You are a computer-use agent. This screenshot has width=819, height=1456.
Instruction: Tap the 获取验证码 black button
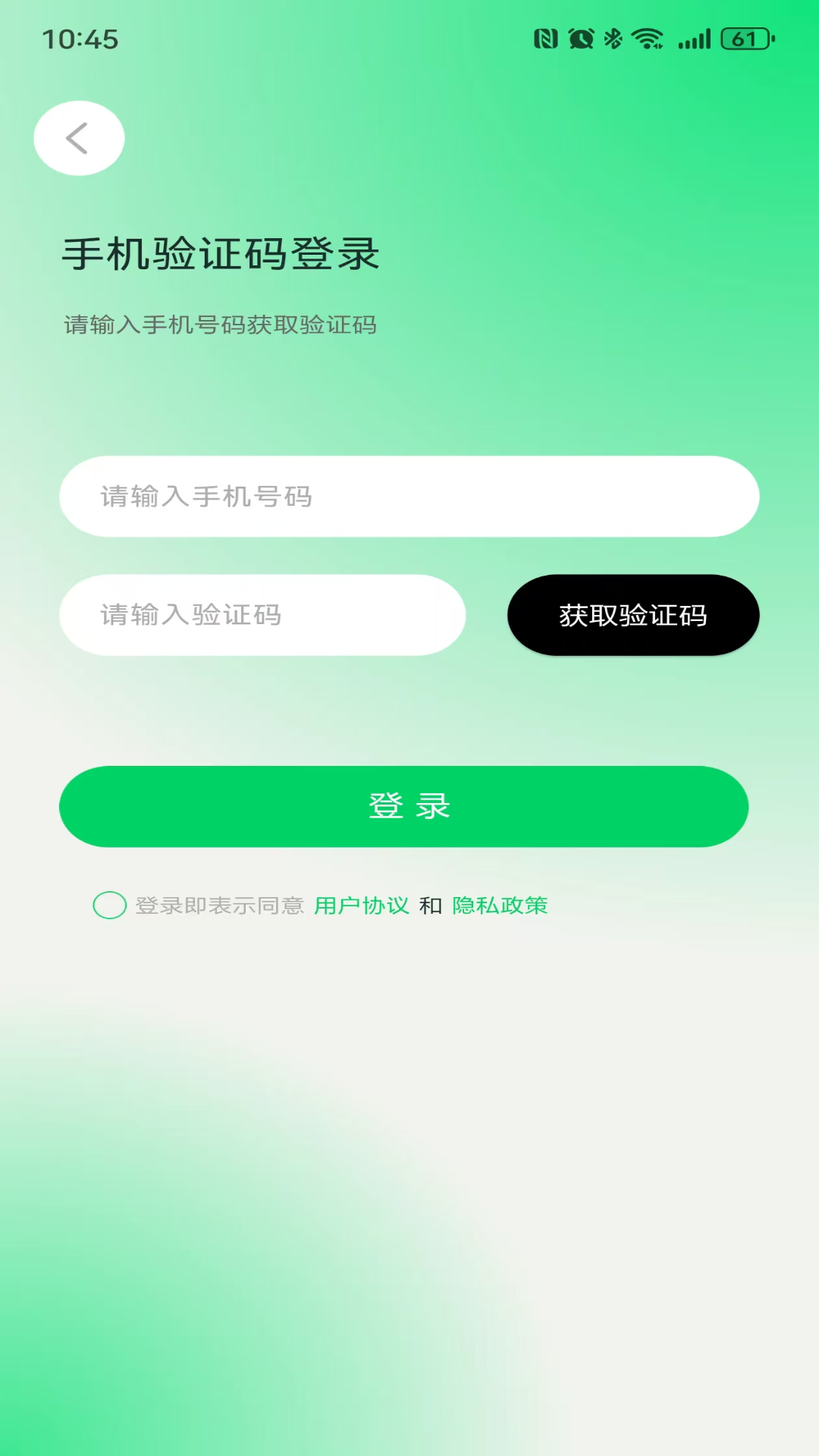click(x=633, y=615)
